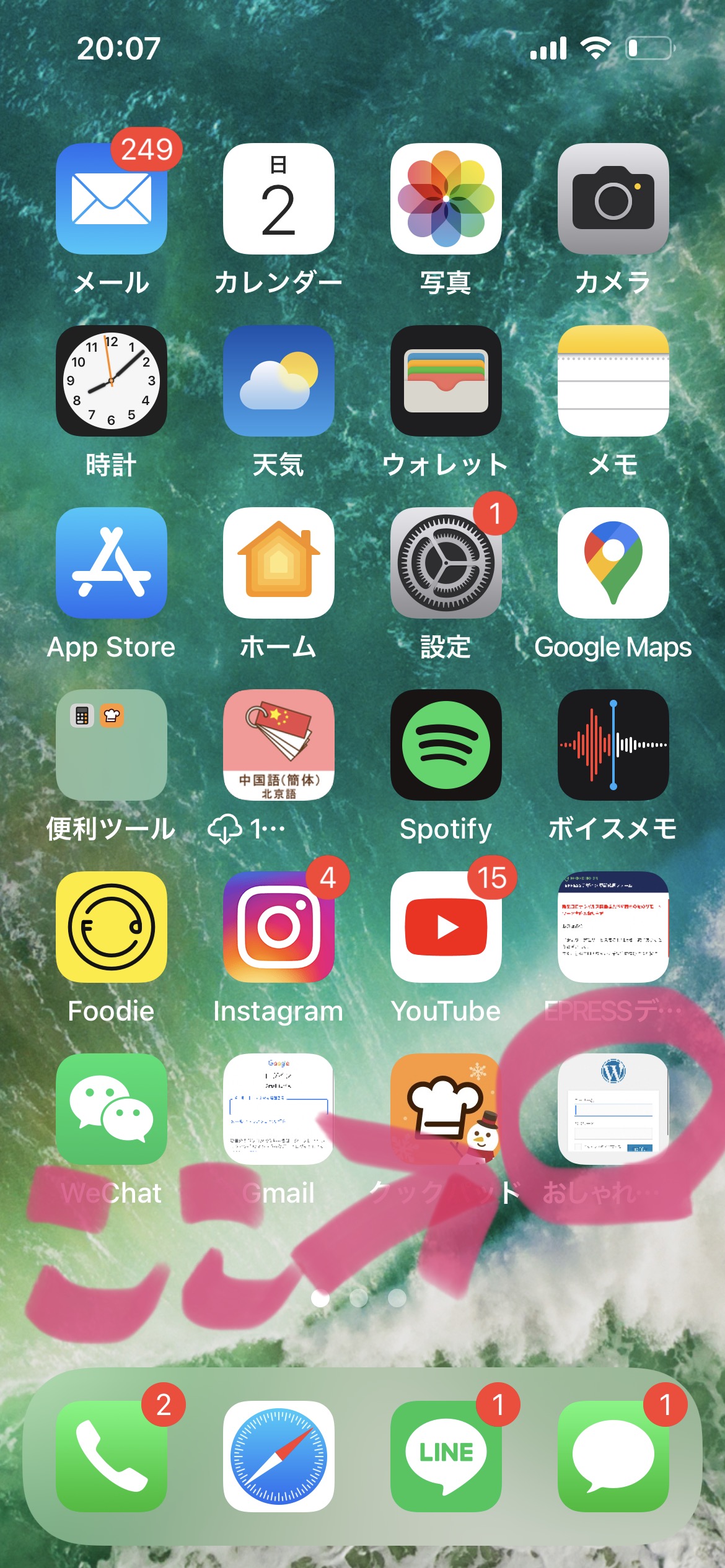Open the カレンダー calendar app
Screen dimensions: 725x1568
279,199
